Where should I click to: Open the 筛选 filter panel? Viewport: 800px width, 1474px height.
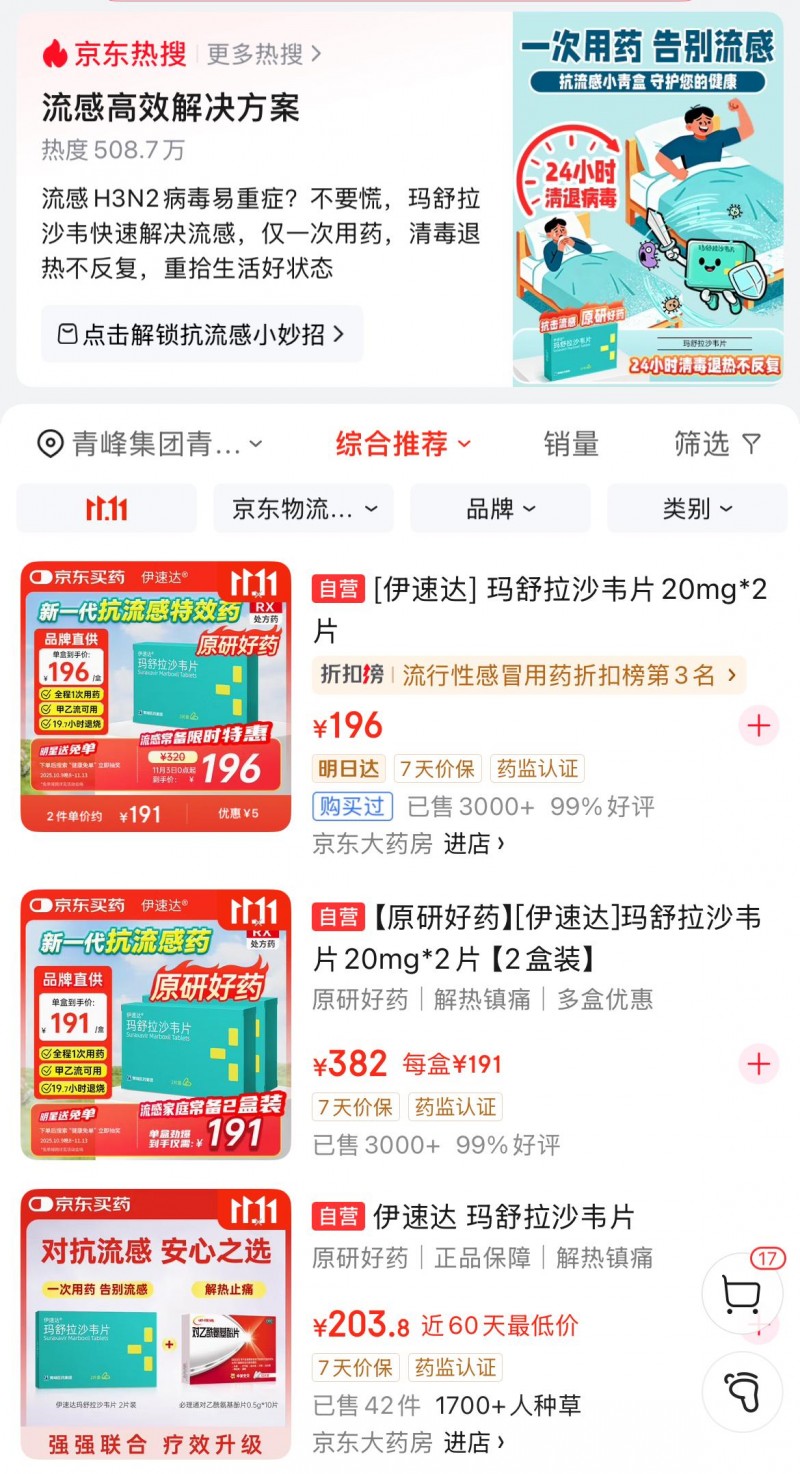[x=717, y=443]
